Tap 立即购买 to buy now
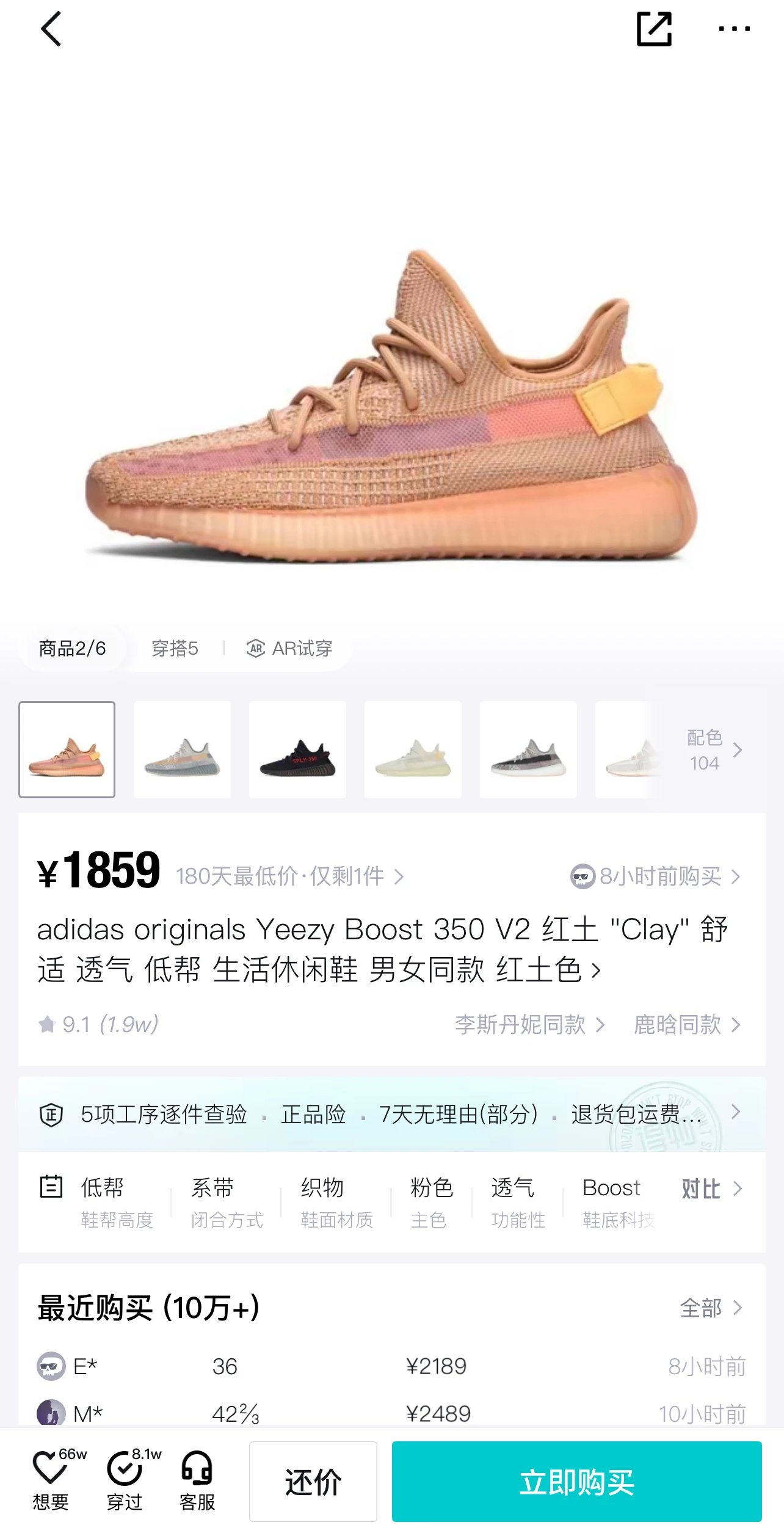 577,1482
